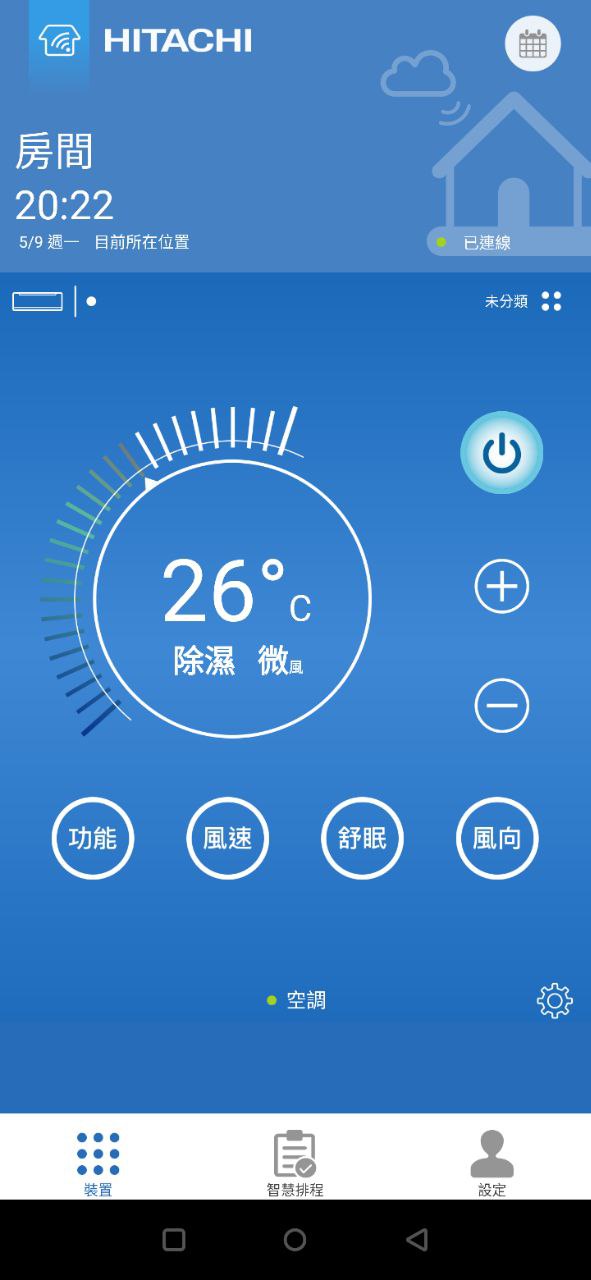591x1280 pixels.
Task: Switch to the 設定 tab
Action: (x=492, y=1162)
